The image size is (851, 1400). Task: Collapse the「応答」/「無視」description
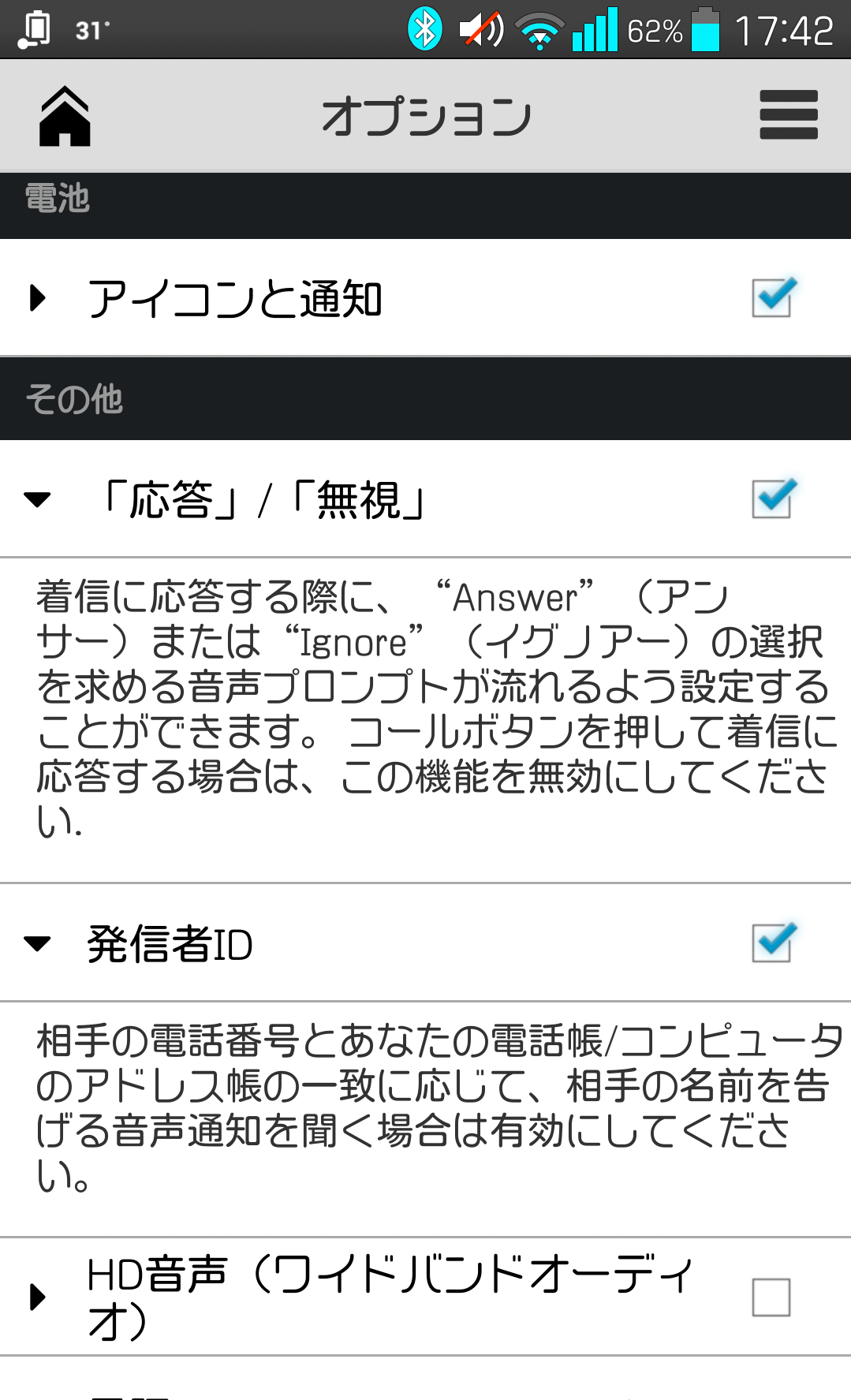tap(37, 499)
